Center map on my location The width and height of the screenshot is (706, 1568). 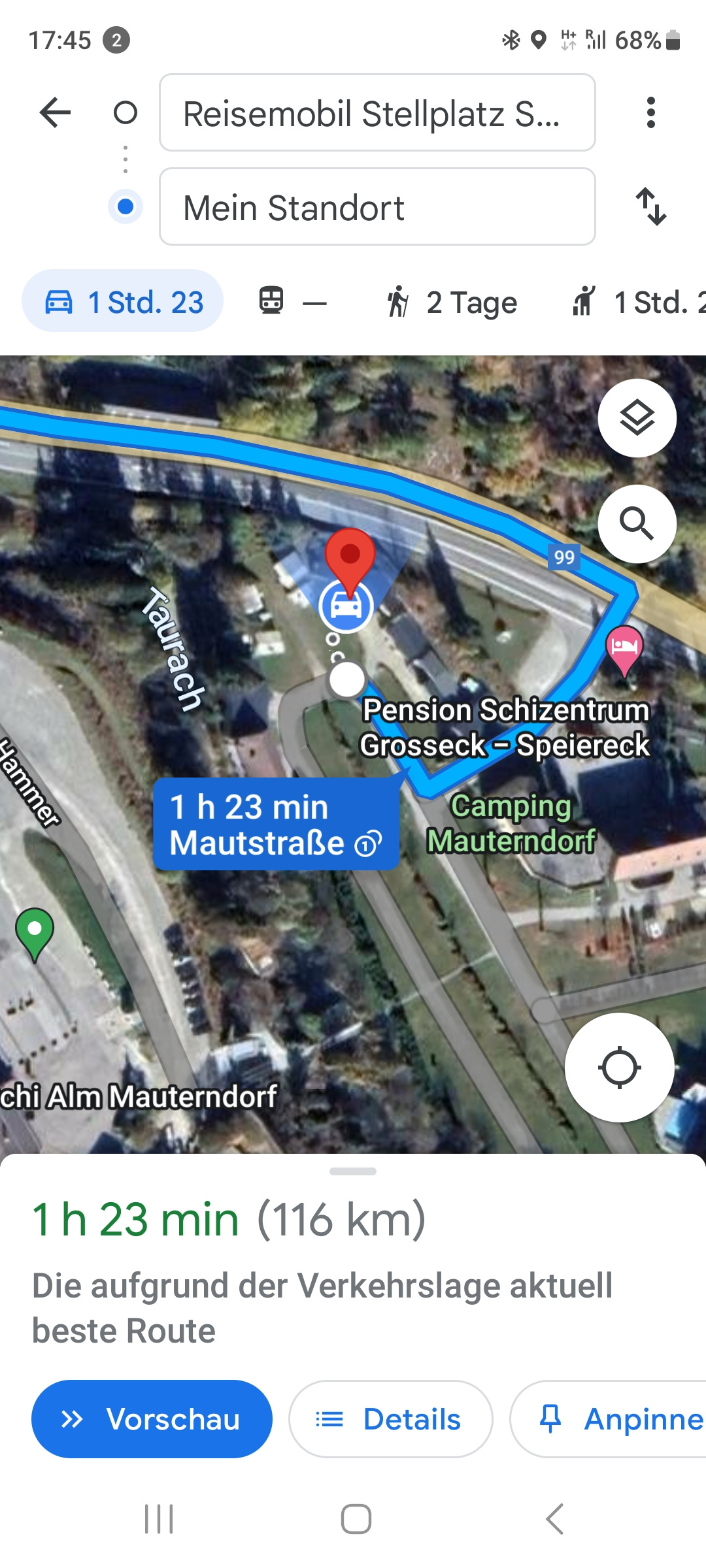coord(620,1068)
